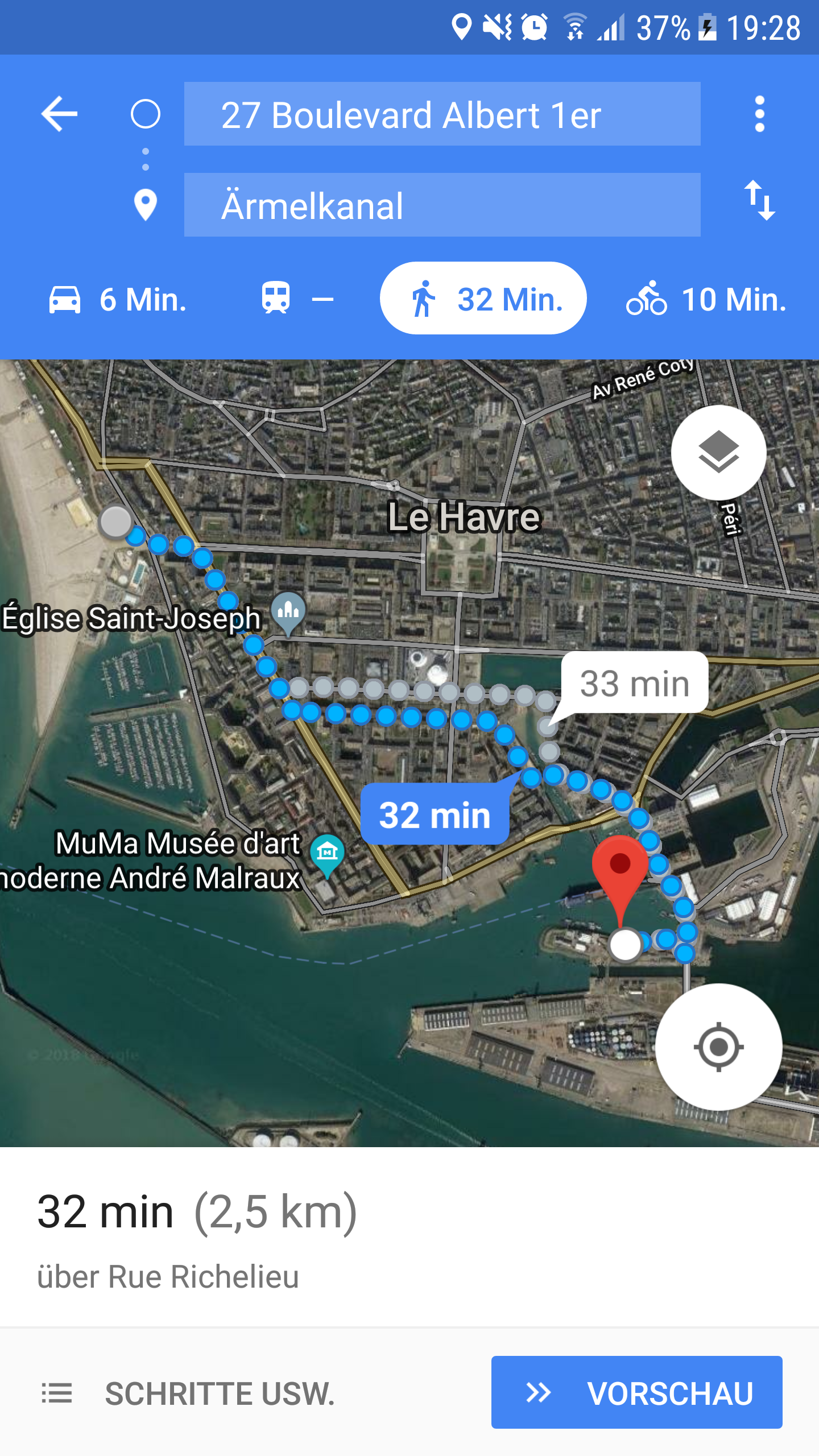Open the map layers button
Viewport: 819px width, 1456px height.
click(x=718, y=452)
